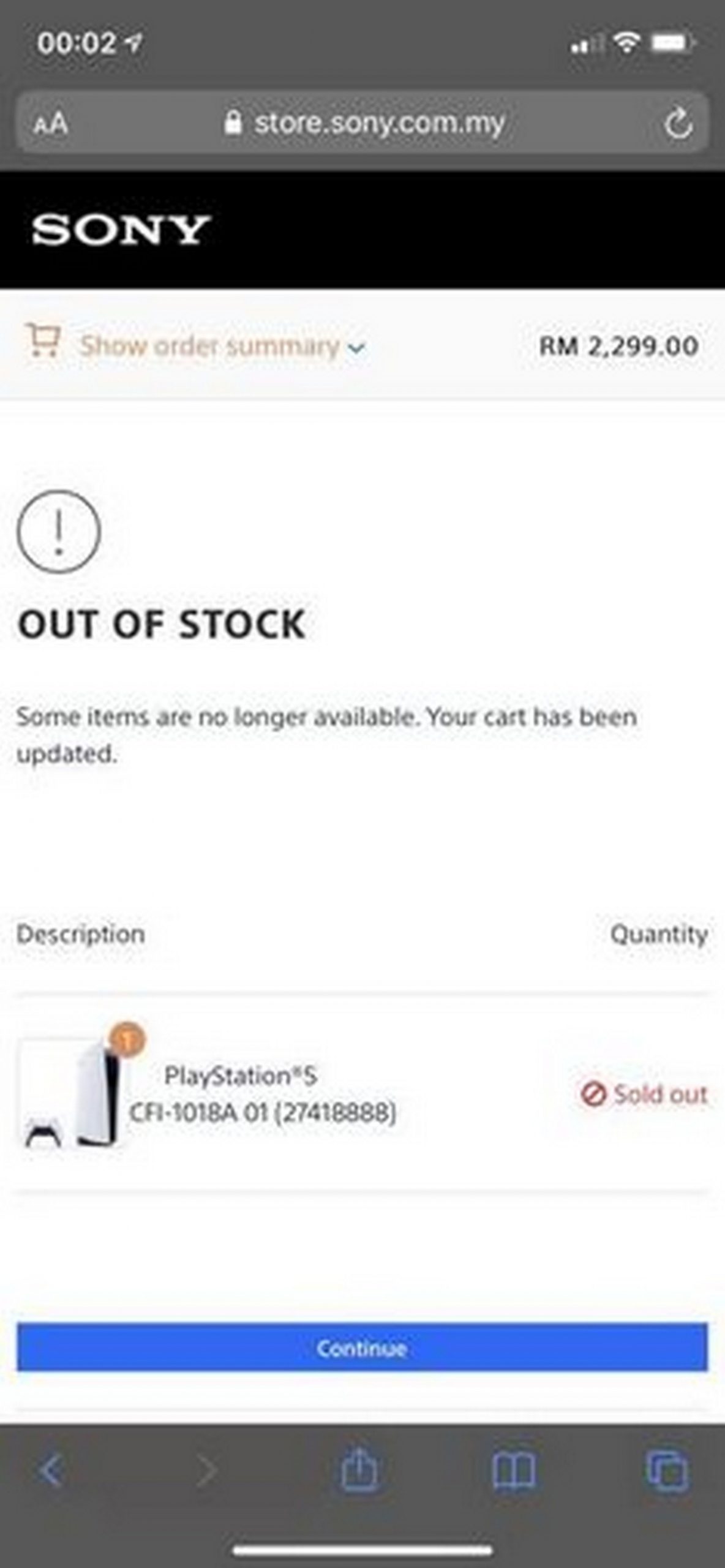Tap the store.sony.com.my address bar
The image size is (725, 1568).
click(362, 123)
